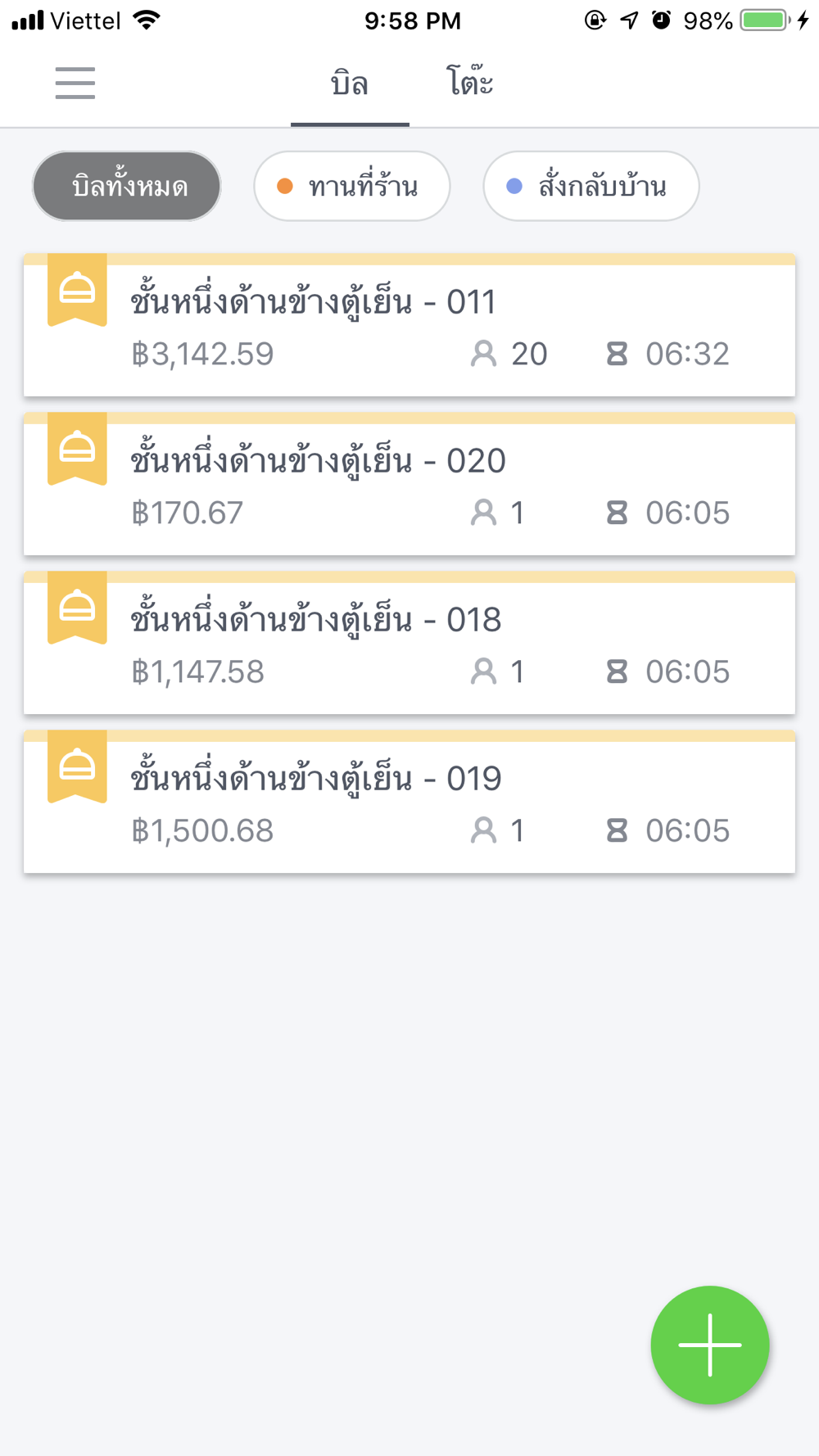Switch to the โต๊ะ tab

coord(470,83)
